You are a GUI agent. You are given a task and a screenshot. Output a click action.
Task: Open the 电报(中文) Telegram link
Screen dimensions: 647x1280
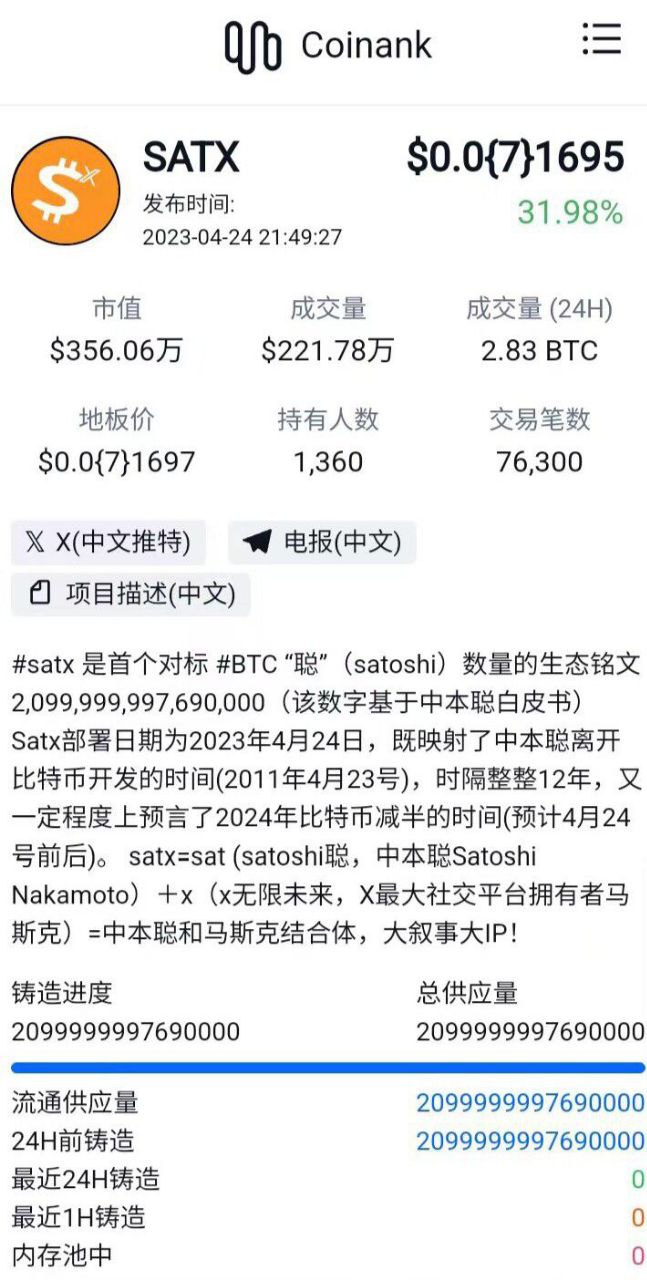(322, 542)
